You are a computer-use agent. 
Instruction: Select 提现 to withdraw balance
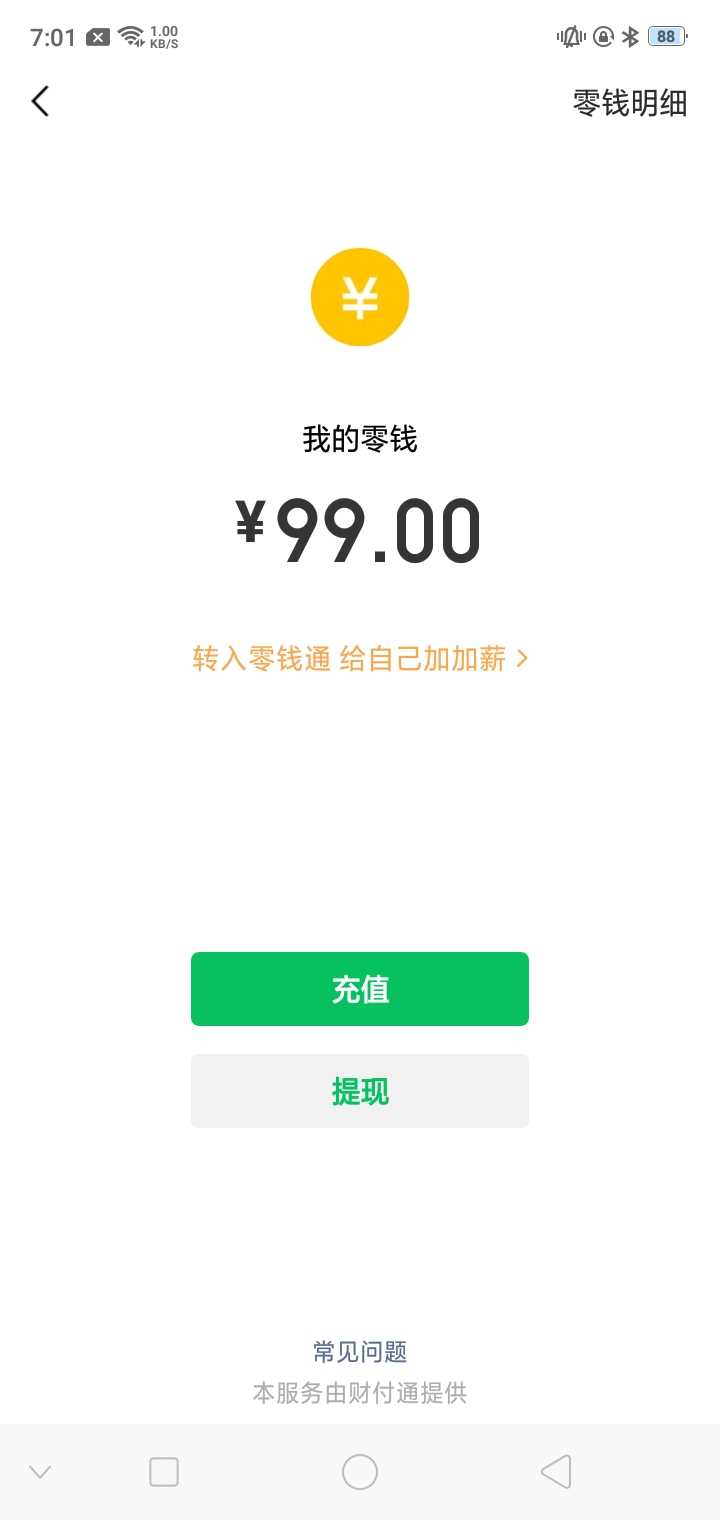(x=359, y=1091)
